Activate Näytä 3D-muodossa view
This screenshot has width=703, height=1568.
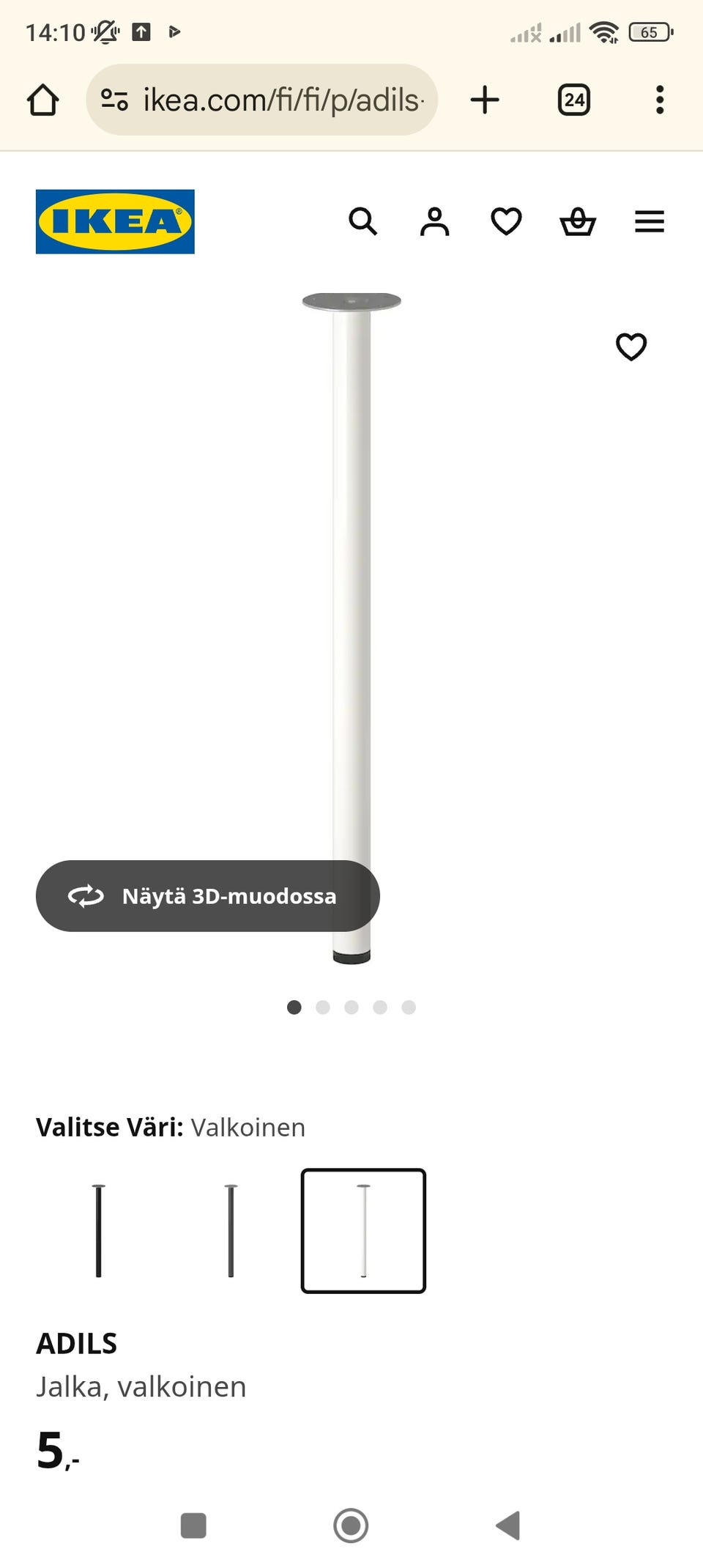207,895
